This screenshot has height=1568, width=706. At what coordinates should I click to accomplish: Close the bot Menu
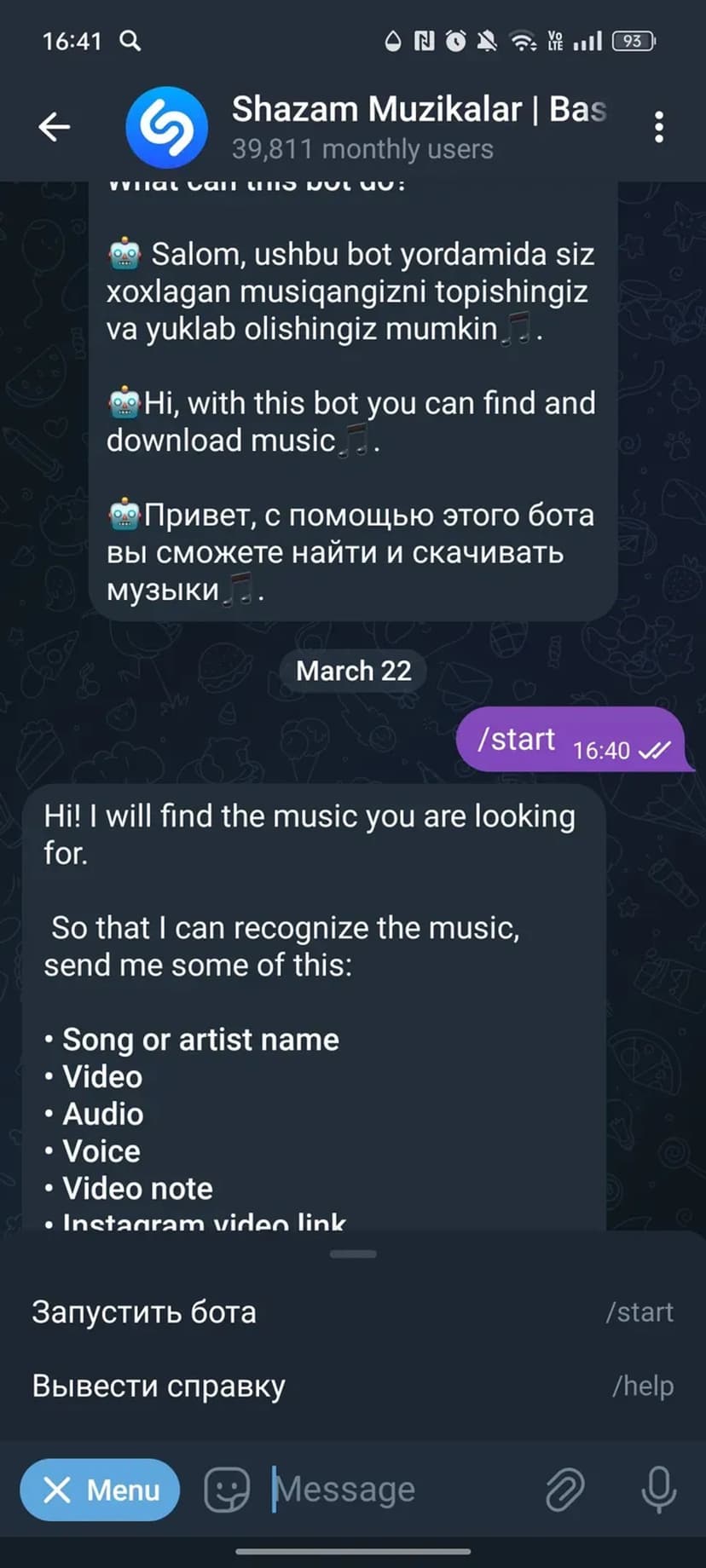pos(100,1490)
